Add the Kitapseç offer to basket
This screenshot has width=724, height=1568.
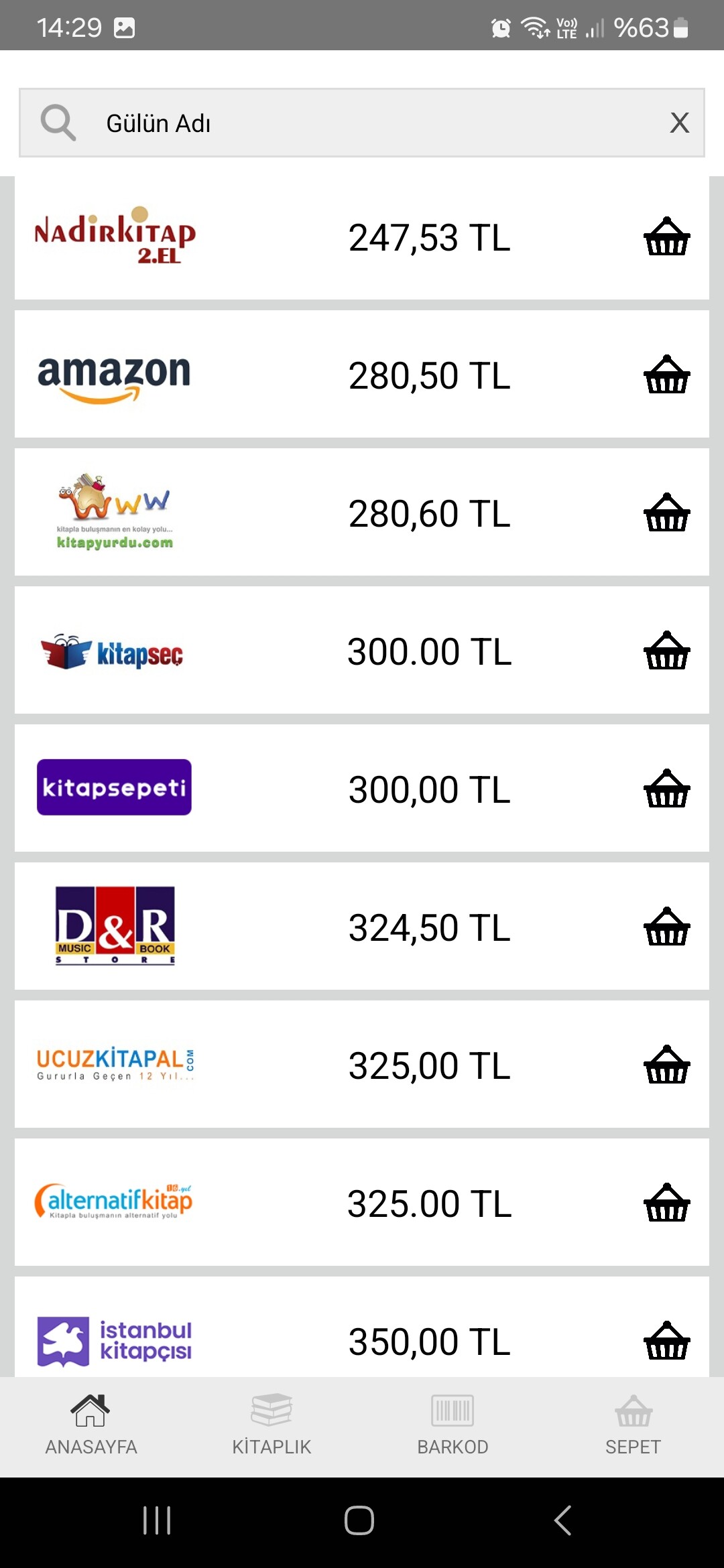[x=666, y=651]
